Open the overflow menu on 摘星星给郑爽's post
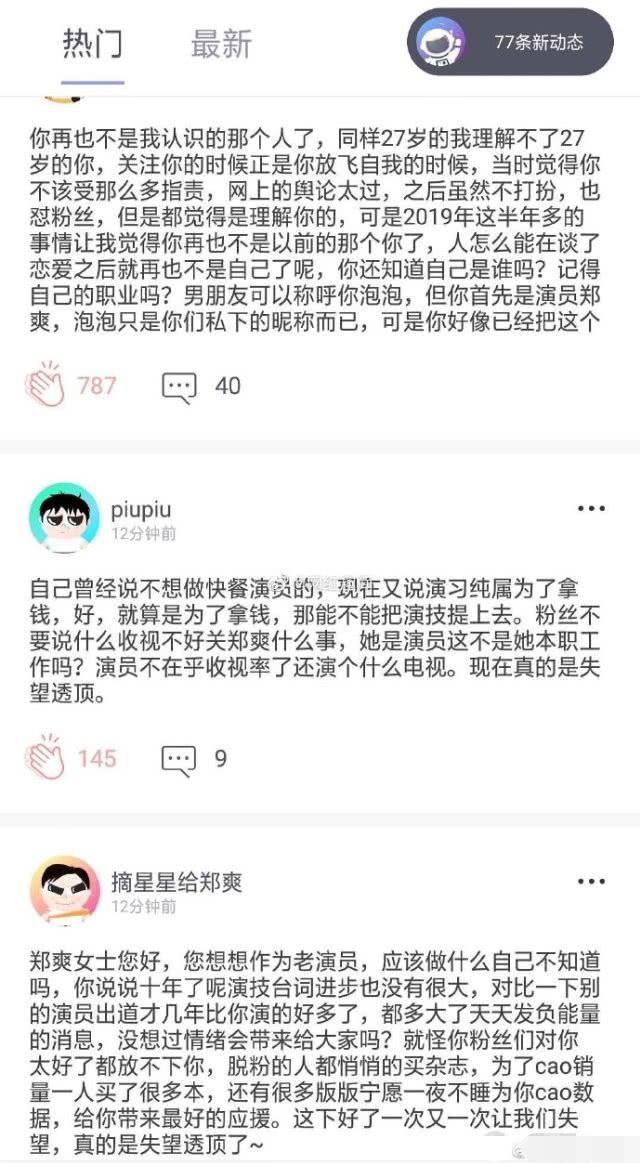 click(x=591, y=882)
